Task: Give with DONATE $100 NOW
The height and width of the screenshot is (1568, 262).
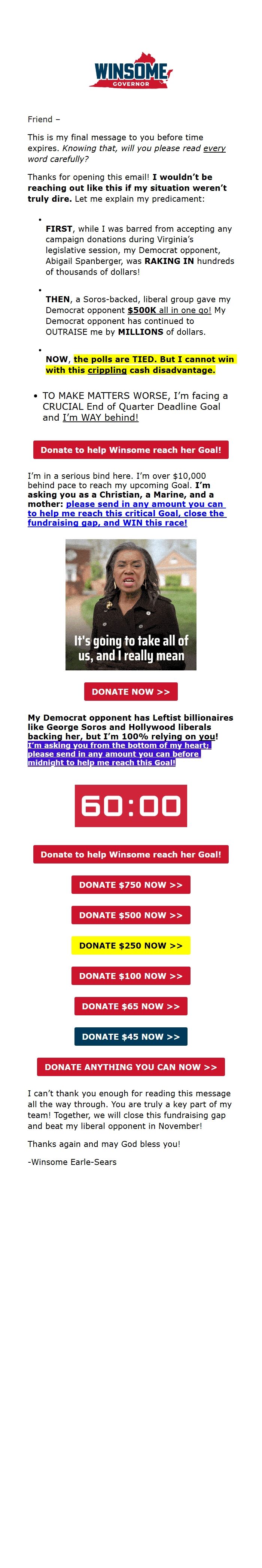Action: [131, 976]
